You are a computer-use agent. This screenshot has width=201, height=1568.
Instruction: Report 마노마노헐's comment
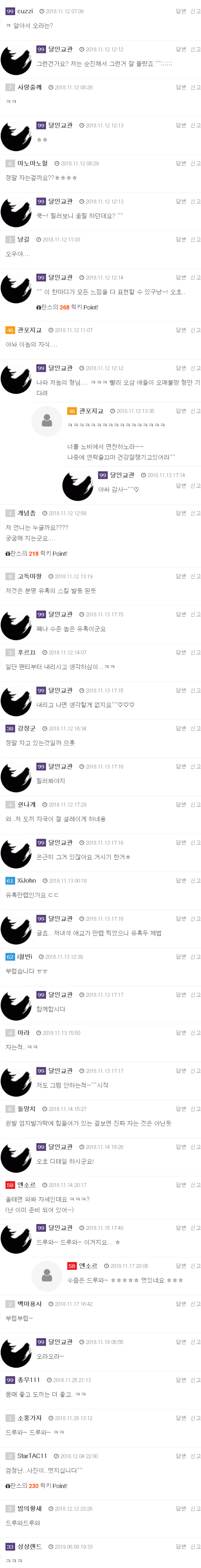[195, 163]
